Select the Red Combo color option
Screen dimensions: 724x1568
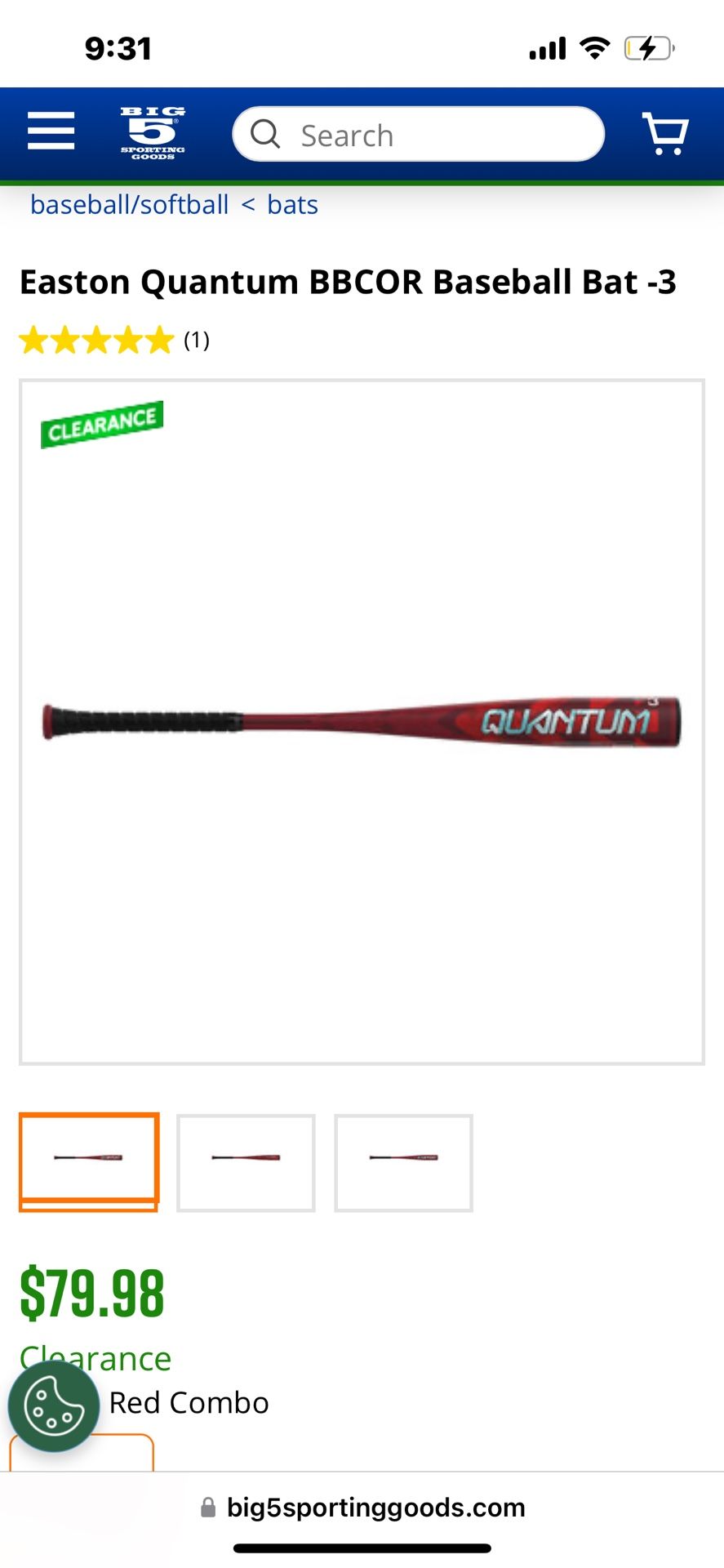click(x=191, y=1402)
